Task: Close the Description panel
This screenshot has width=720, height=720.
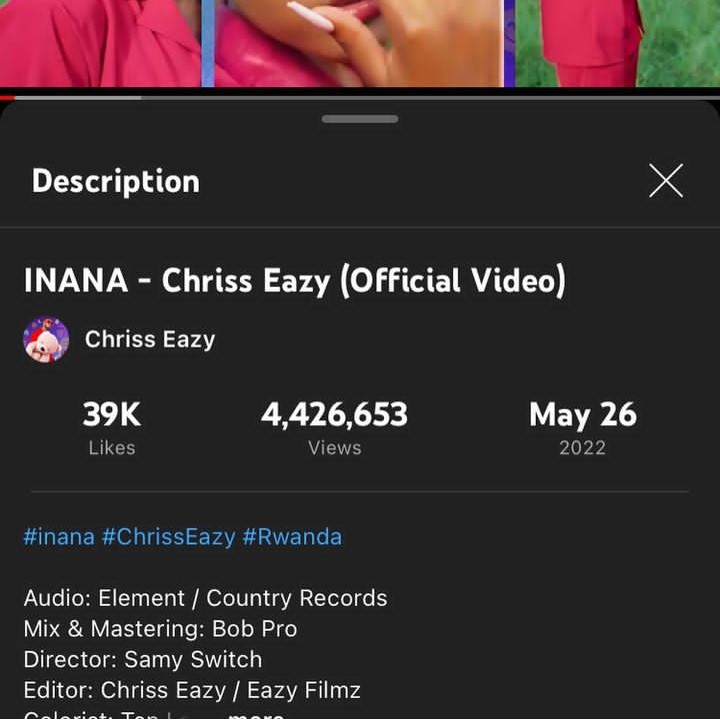Action: 665,181
